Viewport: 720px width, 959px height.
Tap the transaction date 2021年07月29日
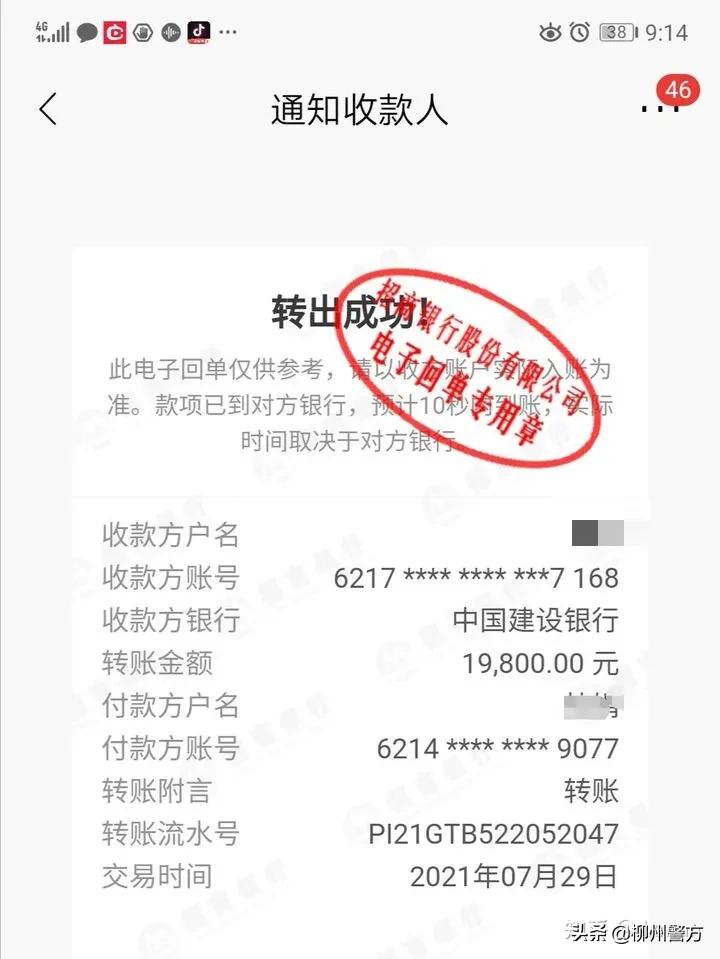(x=515, y=878)
